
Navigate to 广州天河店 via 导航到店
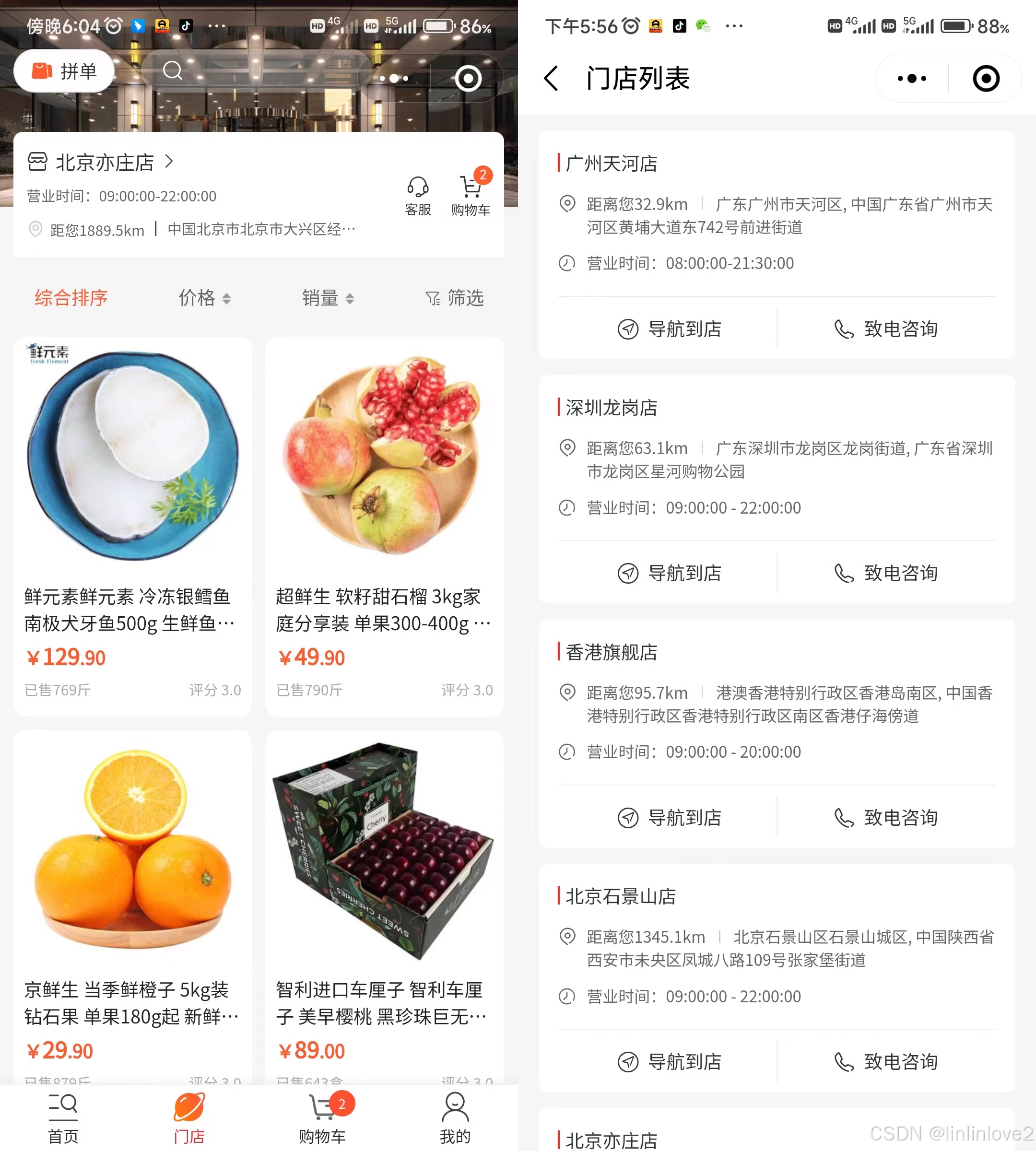[670, 329]
